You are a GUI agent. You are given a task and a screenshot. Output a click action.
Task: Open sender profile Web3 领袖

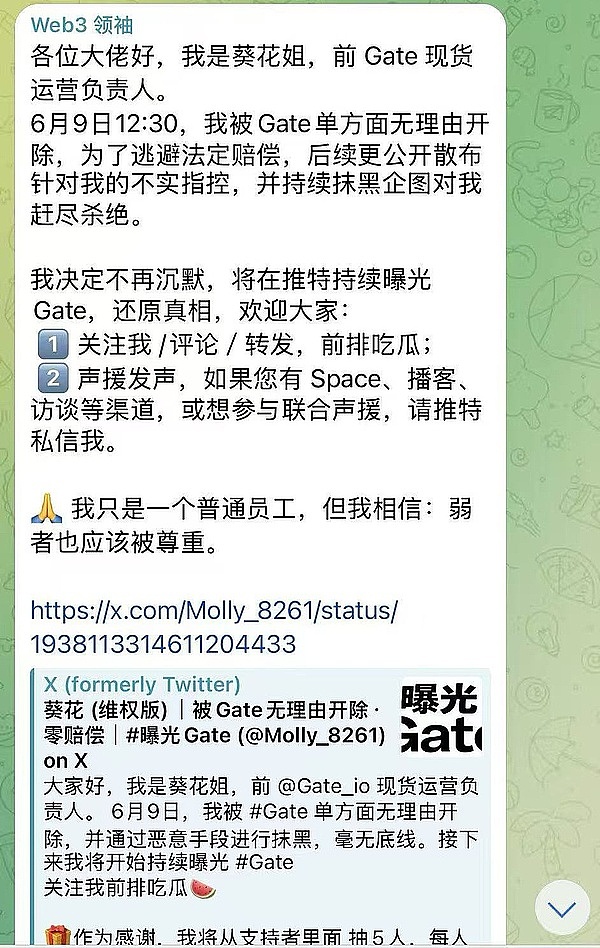pos(83,23)
